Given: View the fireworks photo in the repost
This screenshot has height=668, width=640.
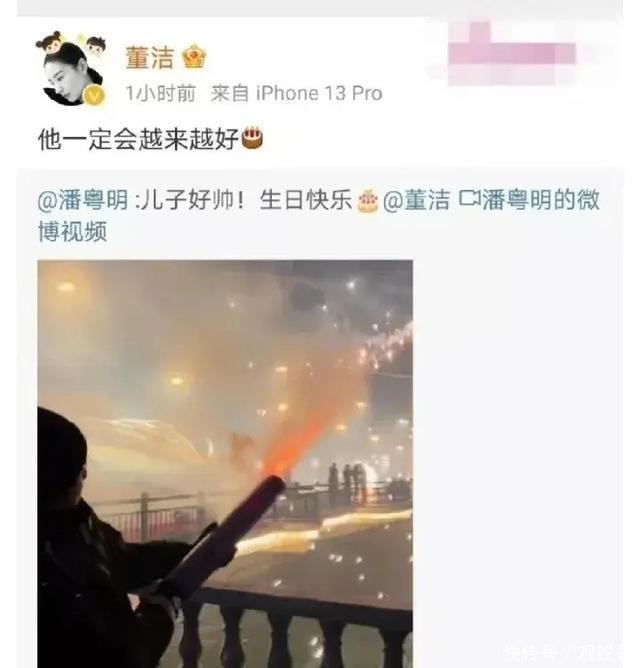Looking at the screenshot, I should (x=225, y=462).
